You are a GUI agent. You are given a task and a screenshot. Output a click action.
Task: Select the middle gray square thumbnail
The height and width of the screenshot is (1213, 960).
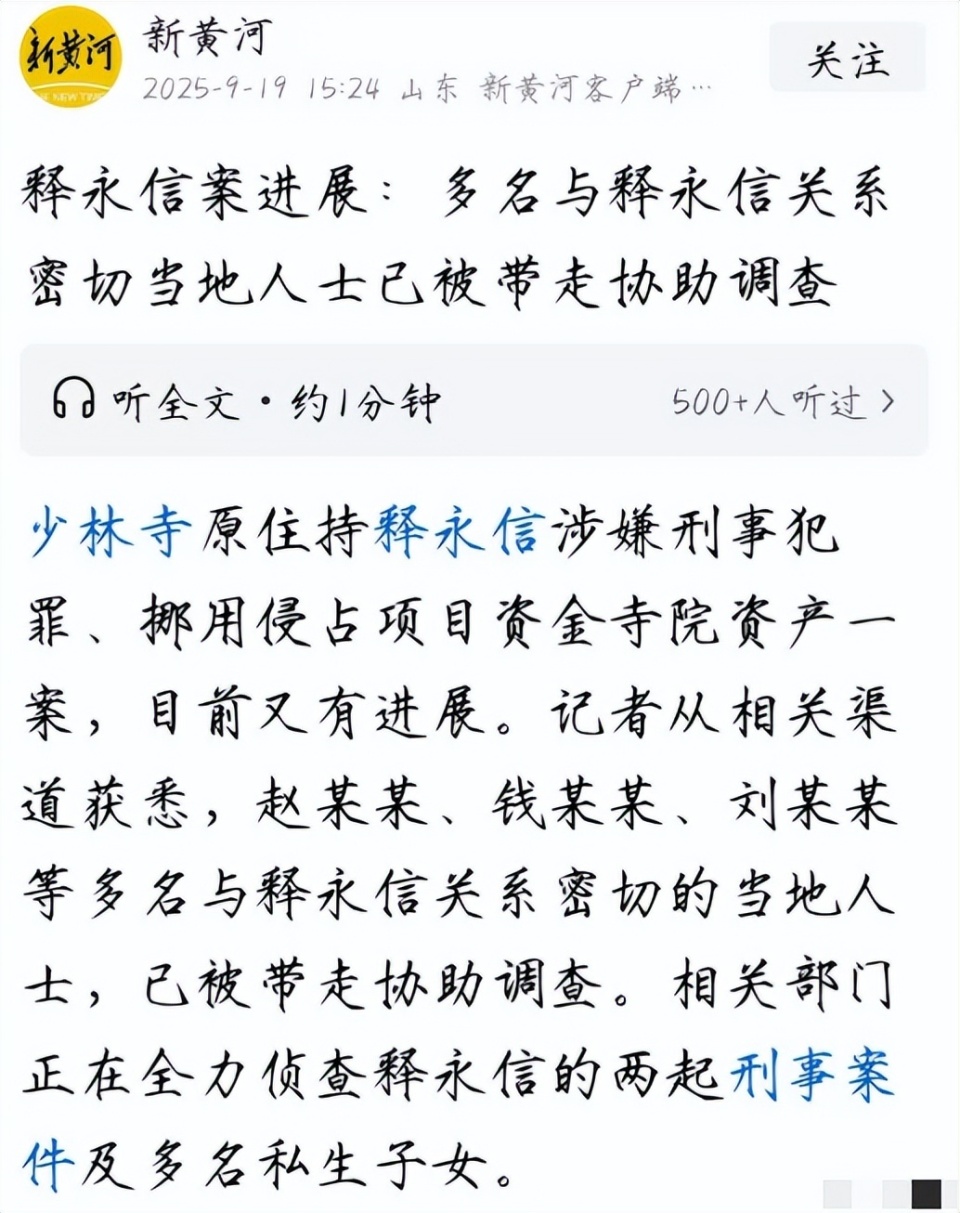pos(895,1193)
